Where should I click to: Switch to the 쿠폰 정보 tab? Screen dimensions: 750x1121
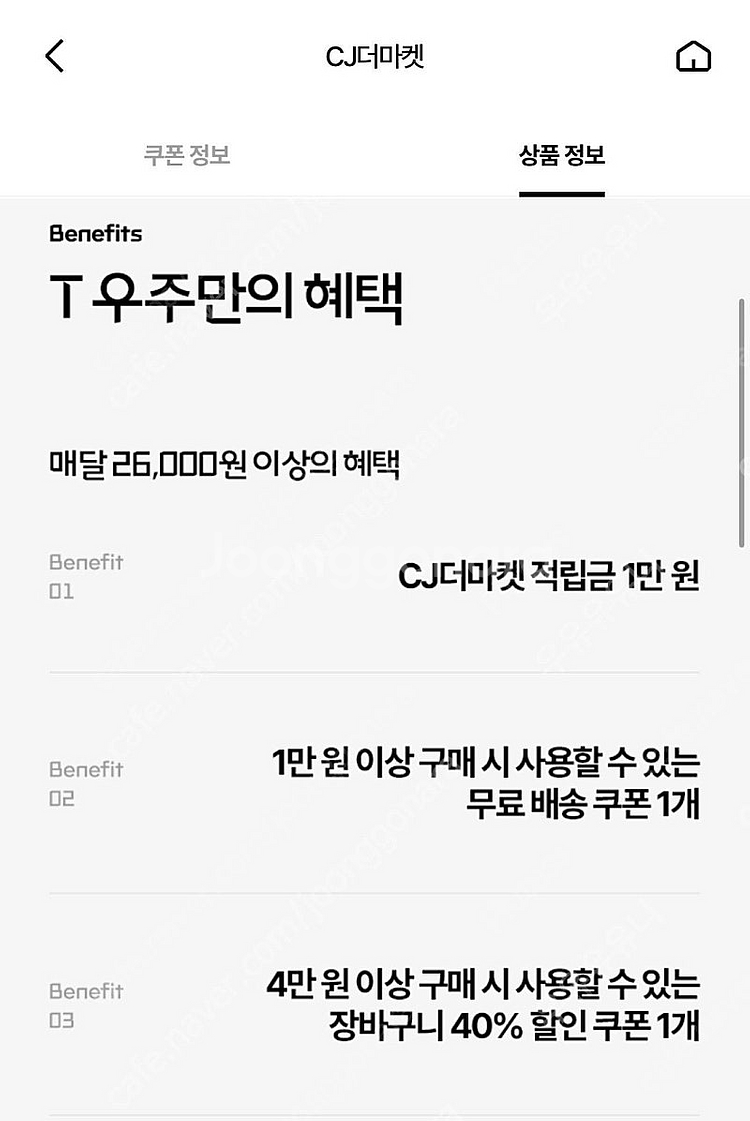tap(187, 154)
